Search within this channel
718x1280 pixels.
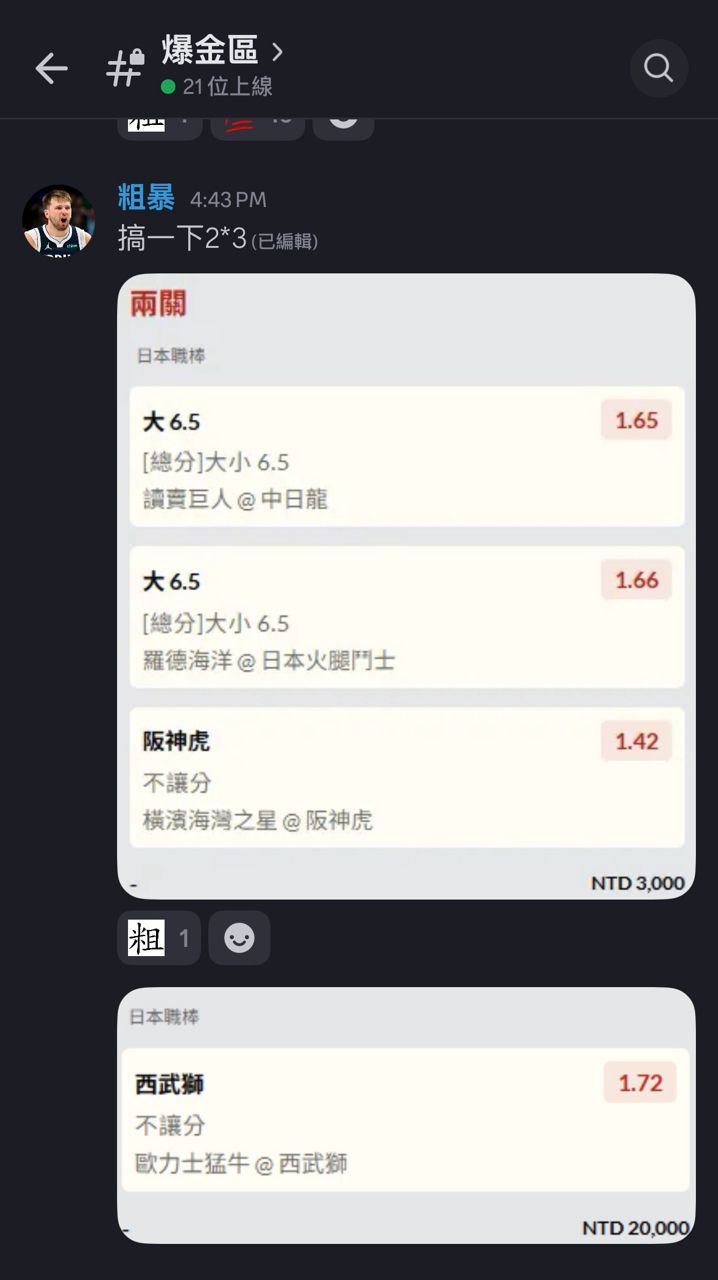pos(658,68)
